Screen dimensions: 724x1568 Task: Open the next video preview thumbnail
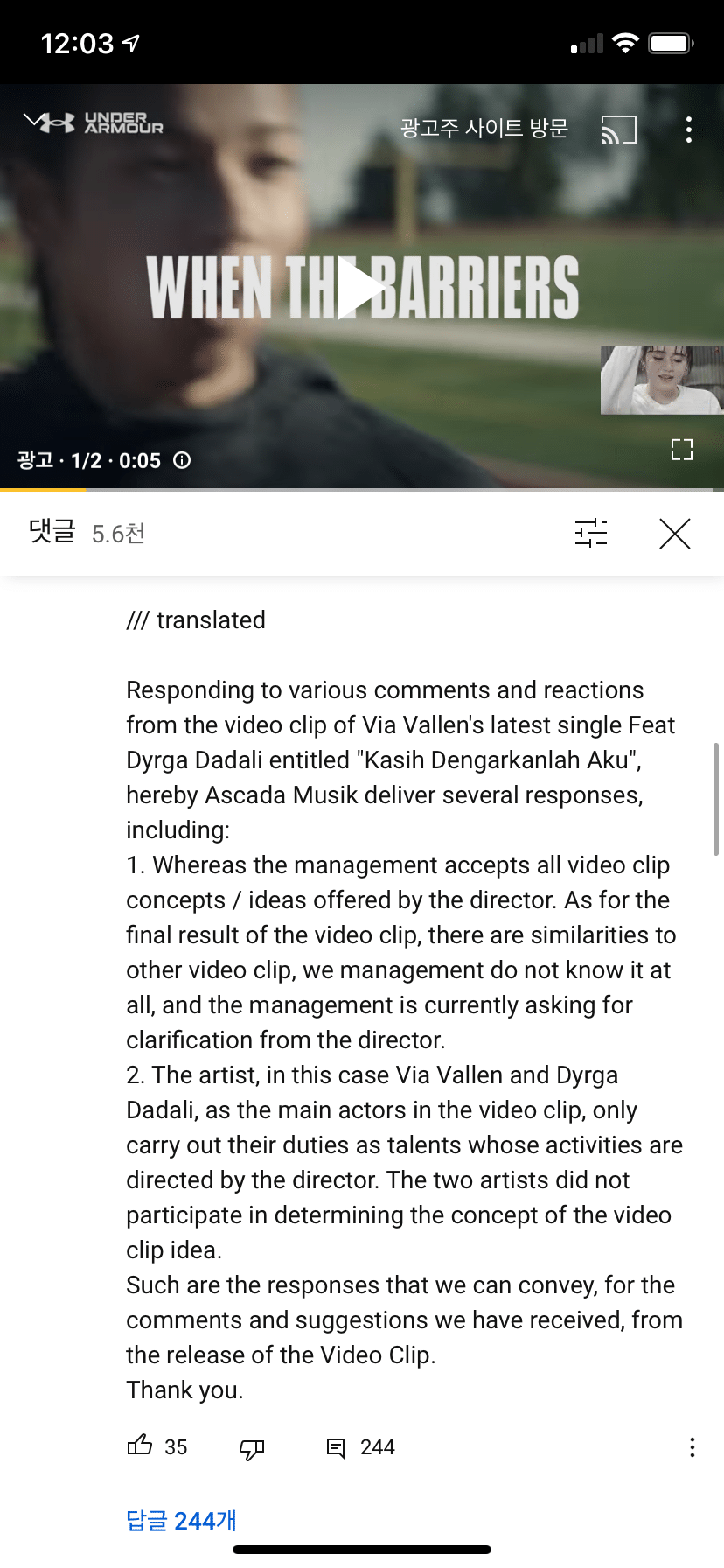(662, 380)
